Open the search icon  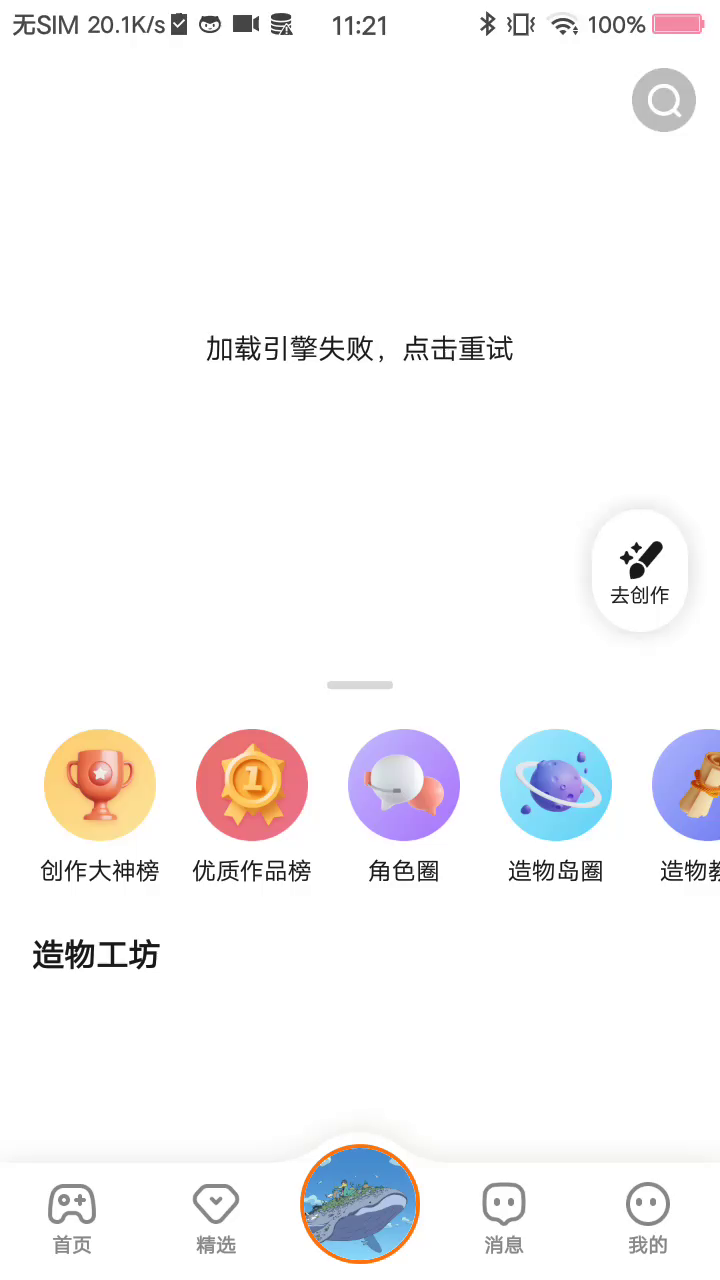pos(664,100)
